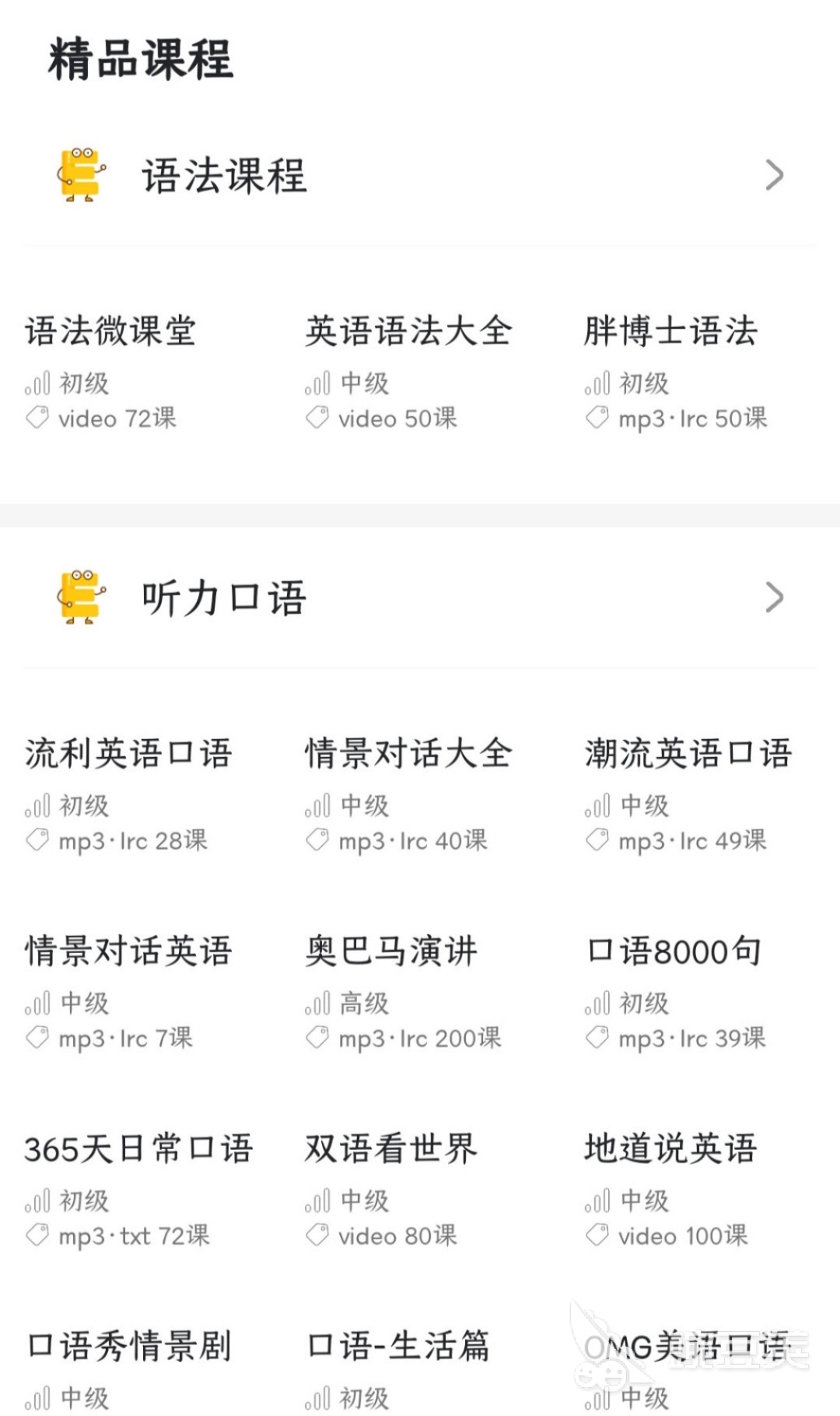
Task: Open the 奥巴马演讲 course
Action: [390, 950]
